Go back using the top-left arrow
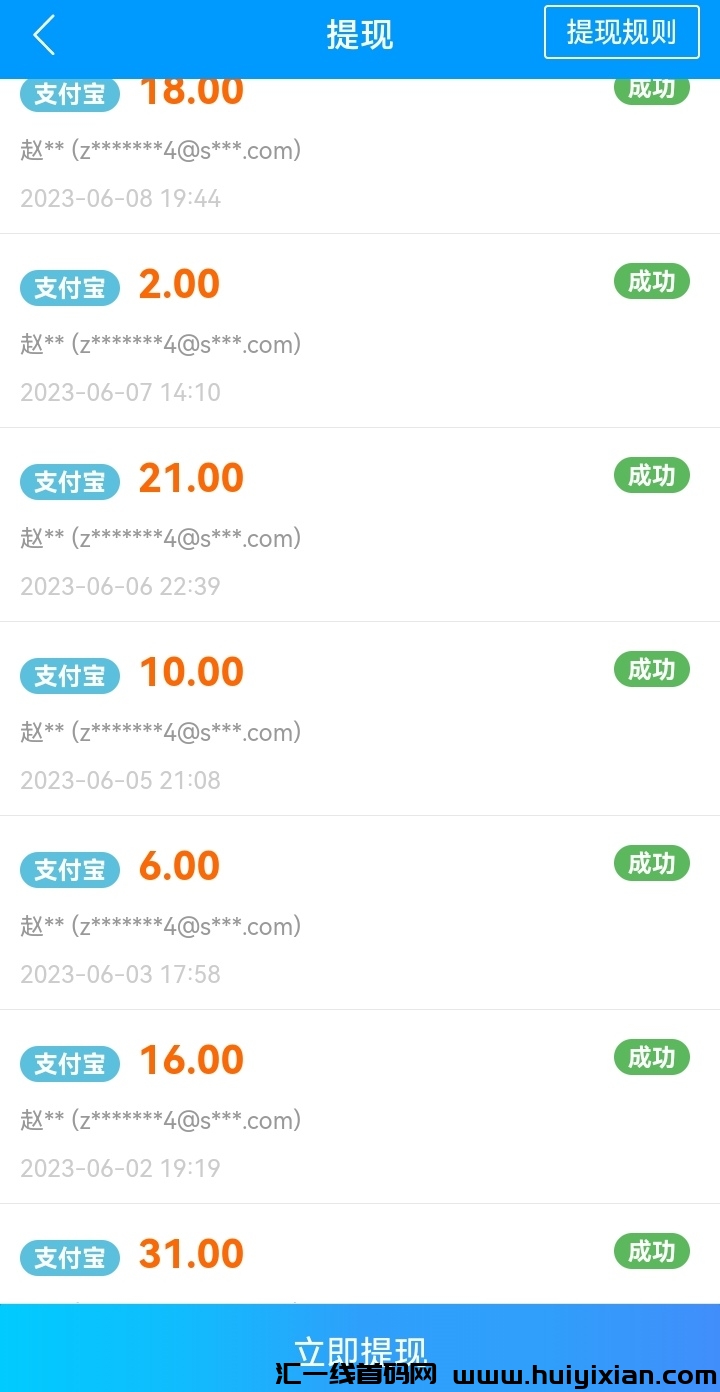The width and height of the screenshot is (720, 1392). (44, 35)
